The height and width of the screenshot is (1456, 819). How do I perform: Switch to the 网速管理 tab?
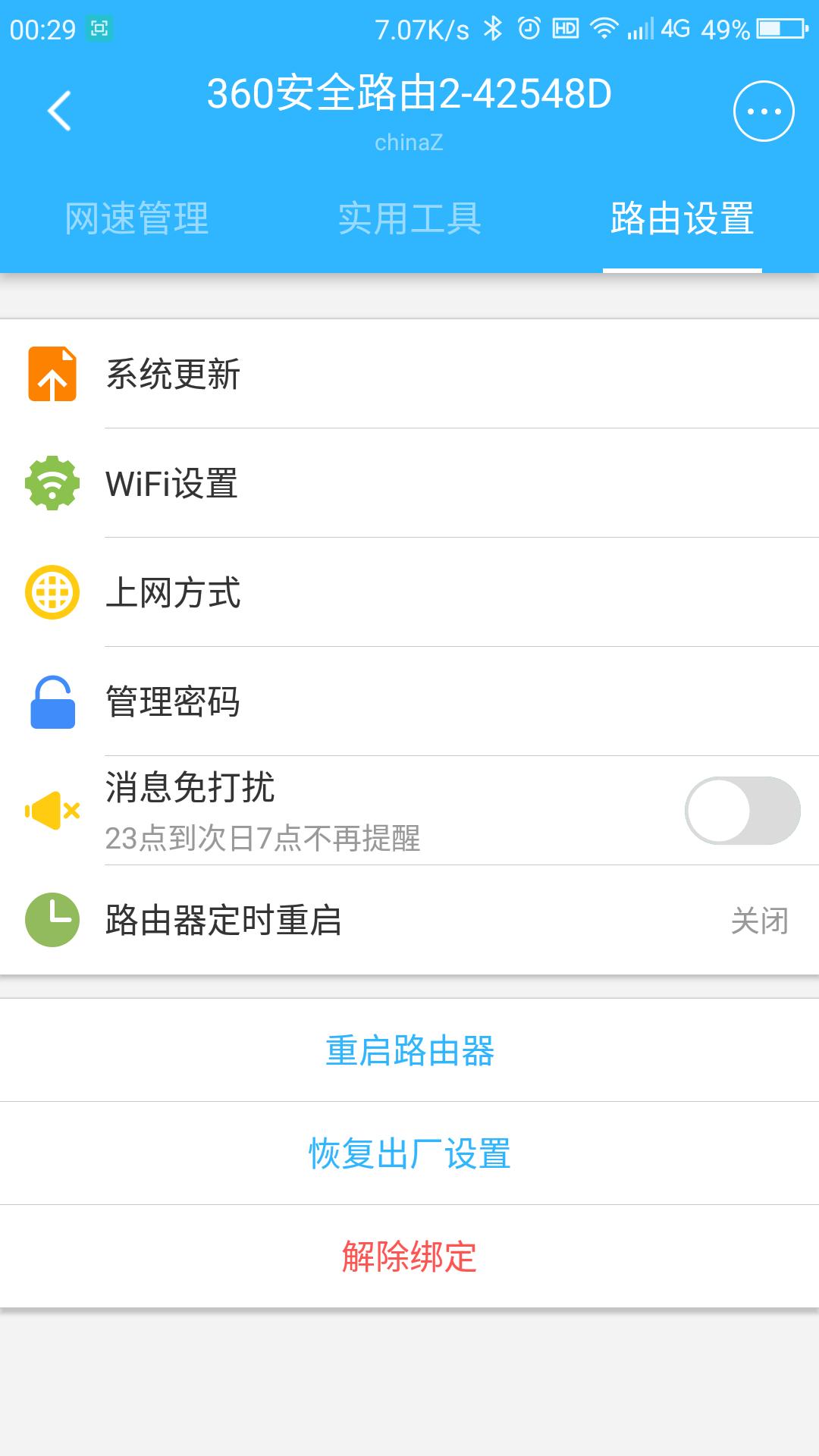[139, 218]
